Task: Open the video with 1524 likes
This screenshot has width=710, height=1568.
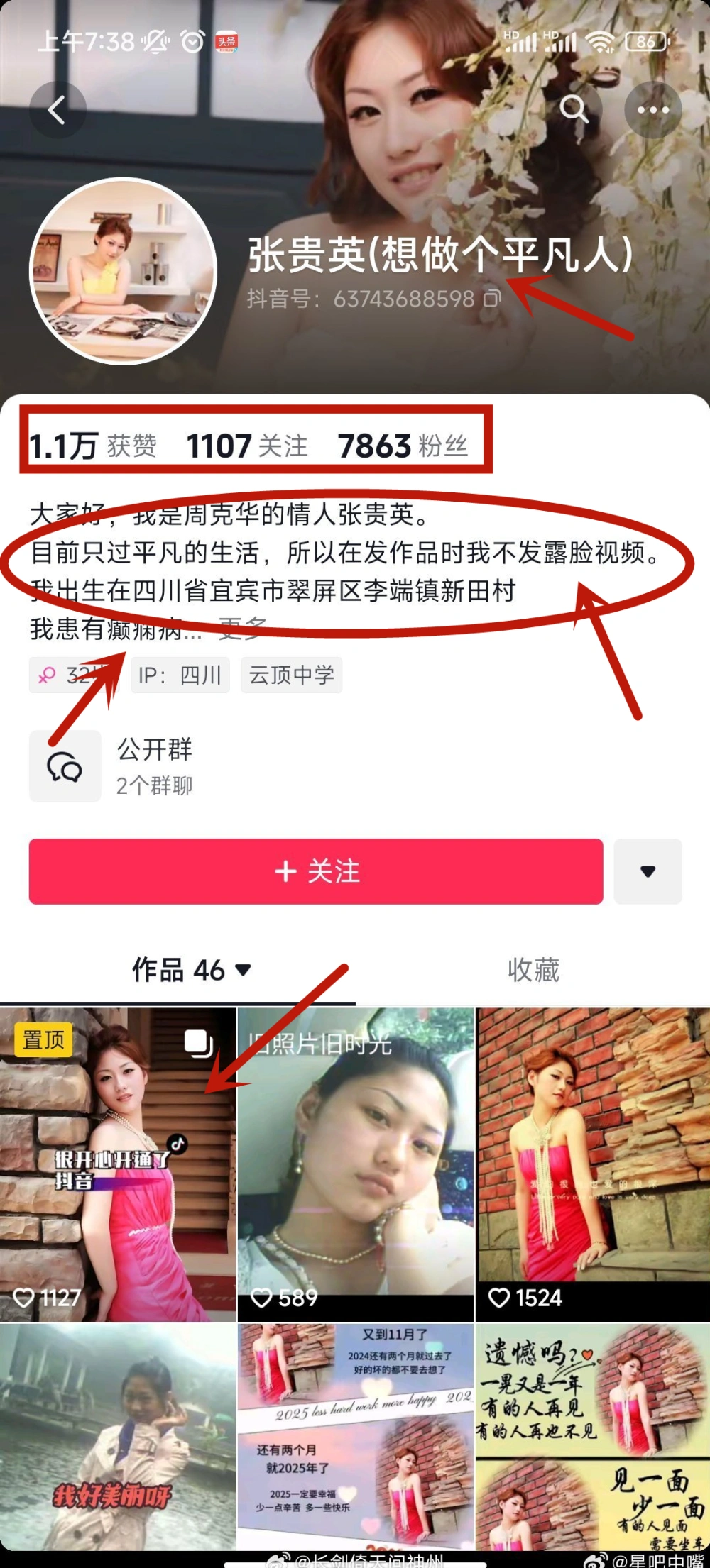Action: pos(592,1164)
